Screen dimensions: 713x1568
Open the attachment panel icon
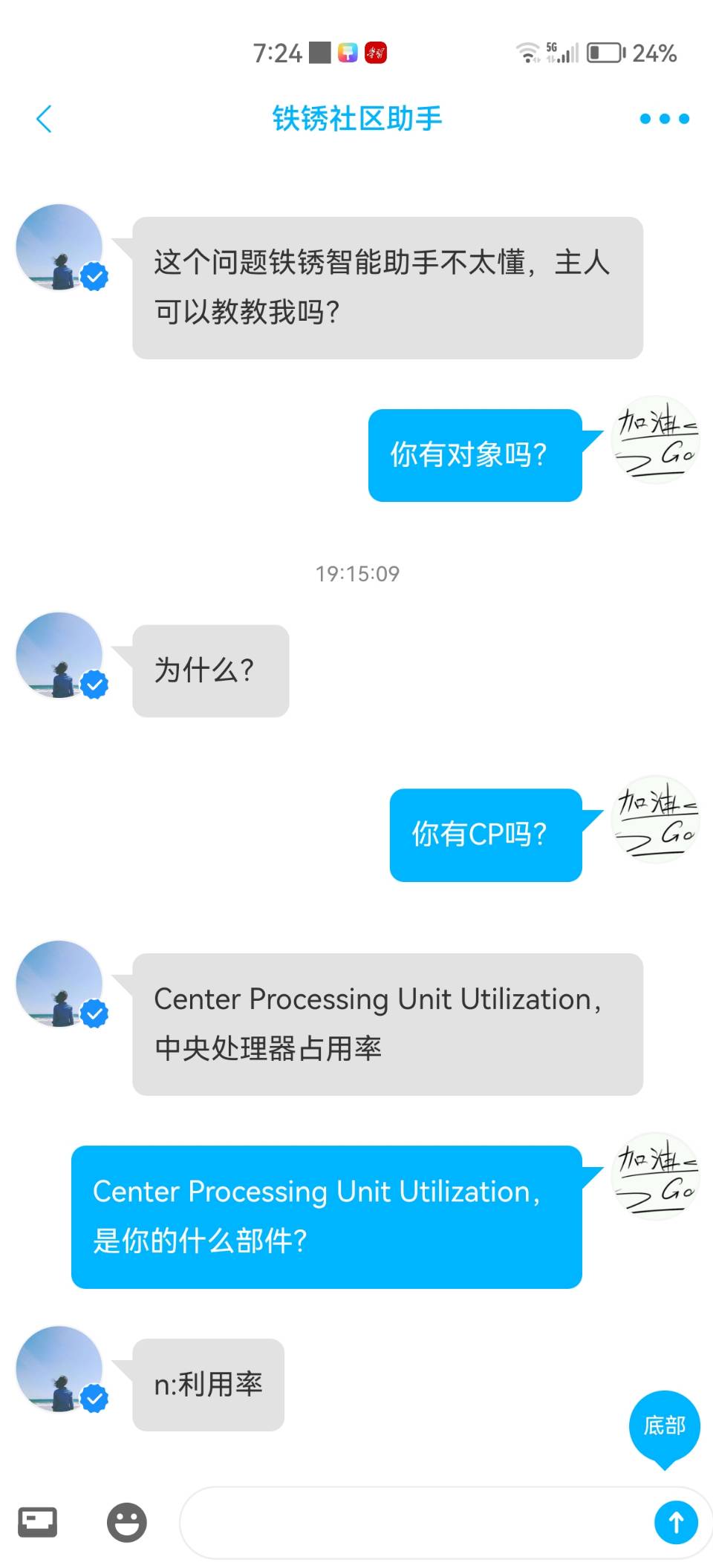click(x=38, y=1522)
